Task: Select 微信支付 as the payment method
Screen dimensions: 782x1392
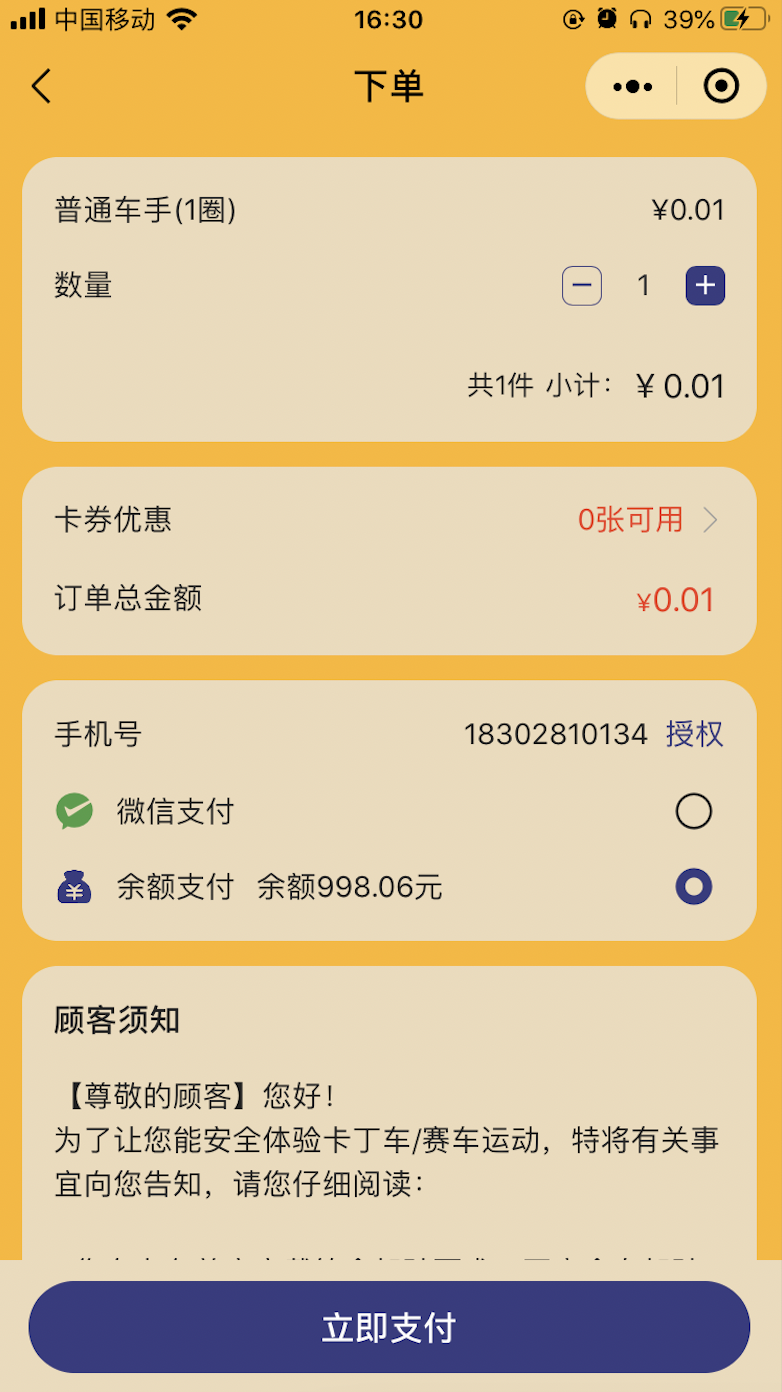Action: pos(693,811)
